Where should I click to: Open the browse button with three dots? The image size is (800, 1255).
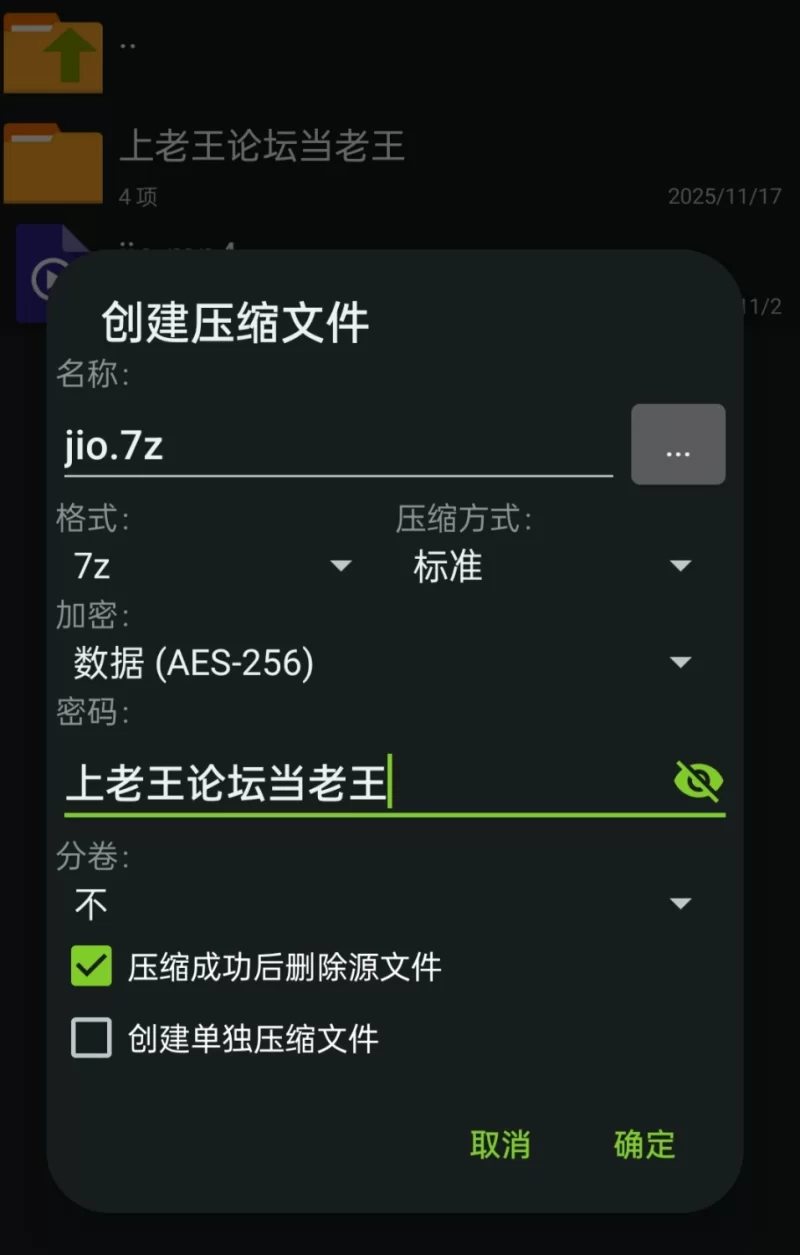(x=678, y=445)
